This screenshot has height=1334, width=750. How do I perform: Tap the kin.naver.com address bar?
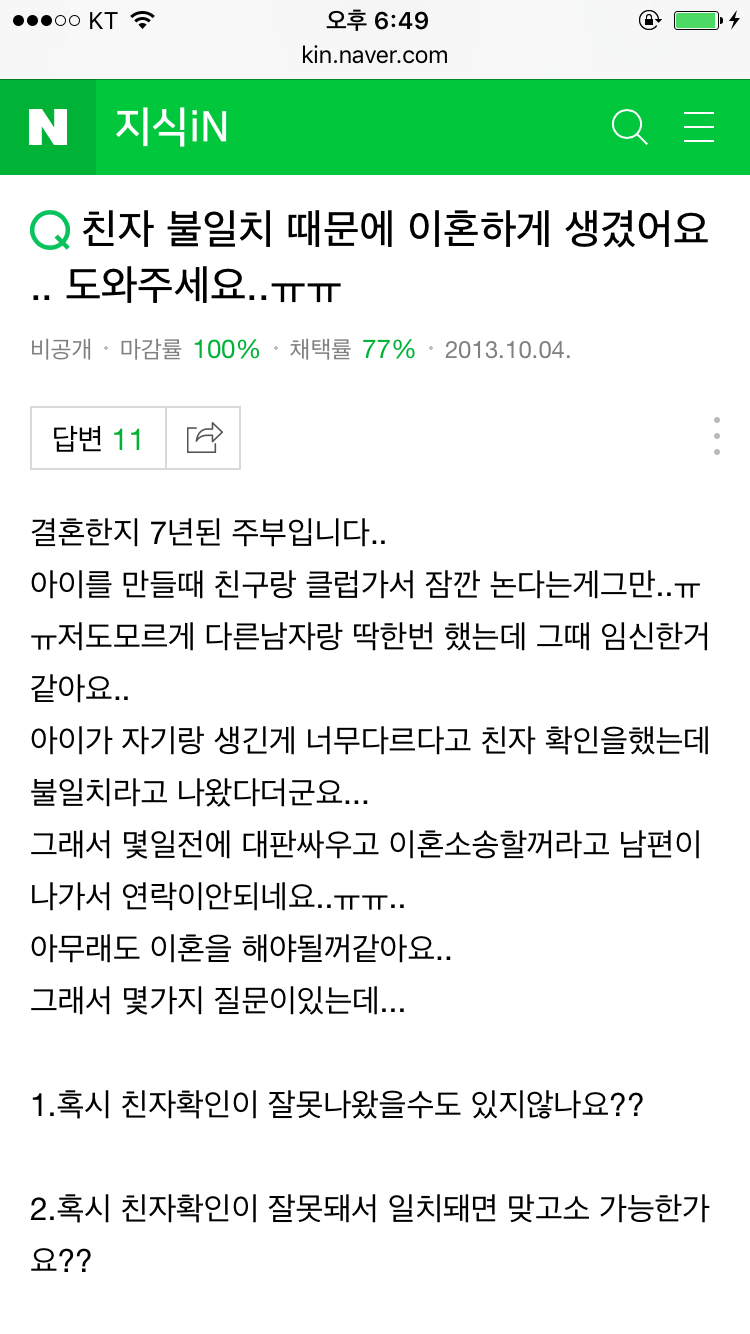pyautogui.click(x=375, y=55)
